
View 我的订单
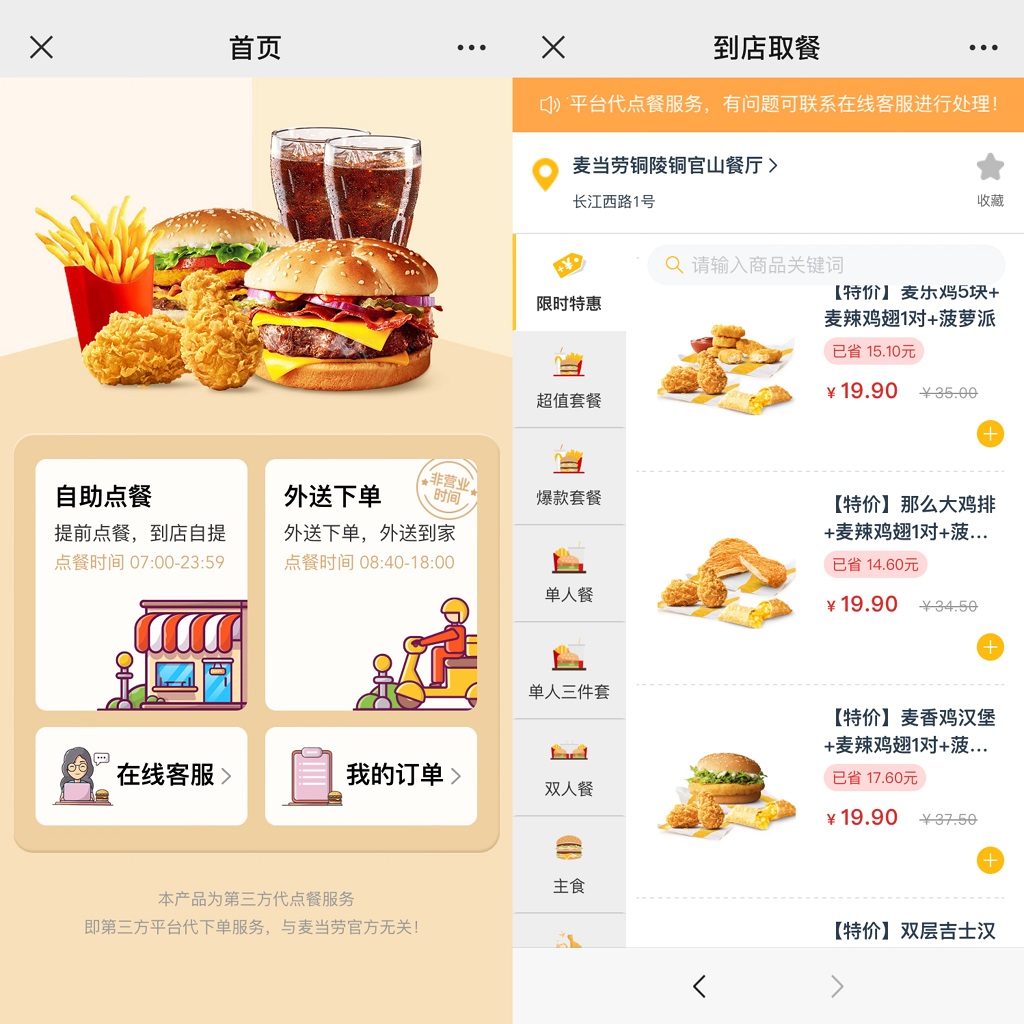[x=370, y=775]
